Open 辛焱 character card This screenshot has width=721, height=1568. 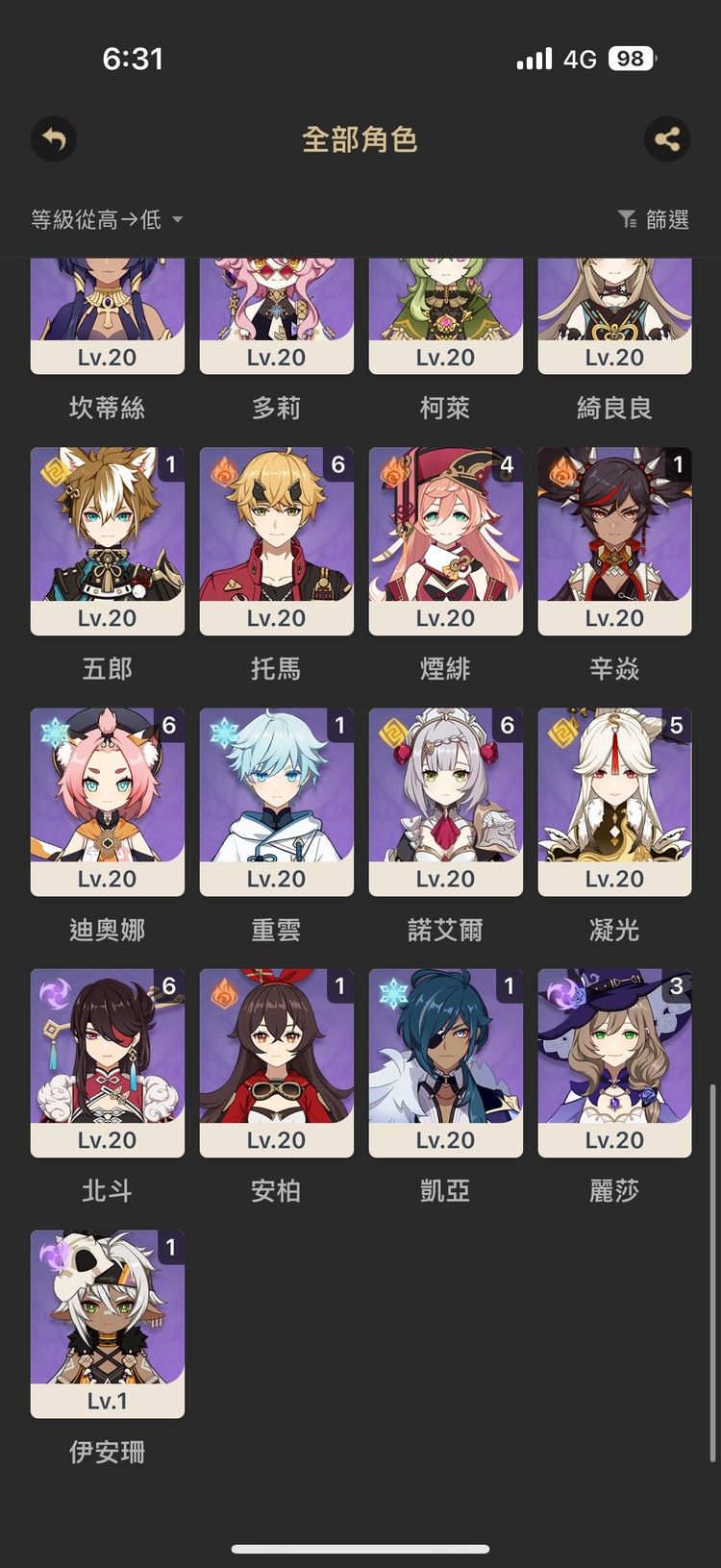pos(614,540)
